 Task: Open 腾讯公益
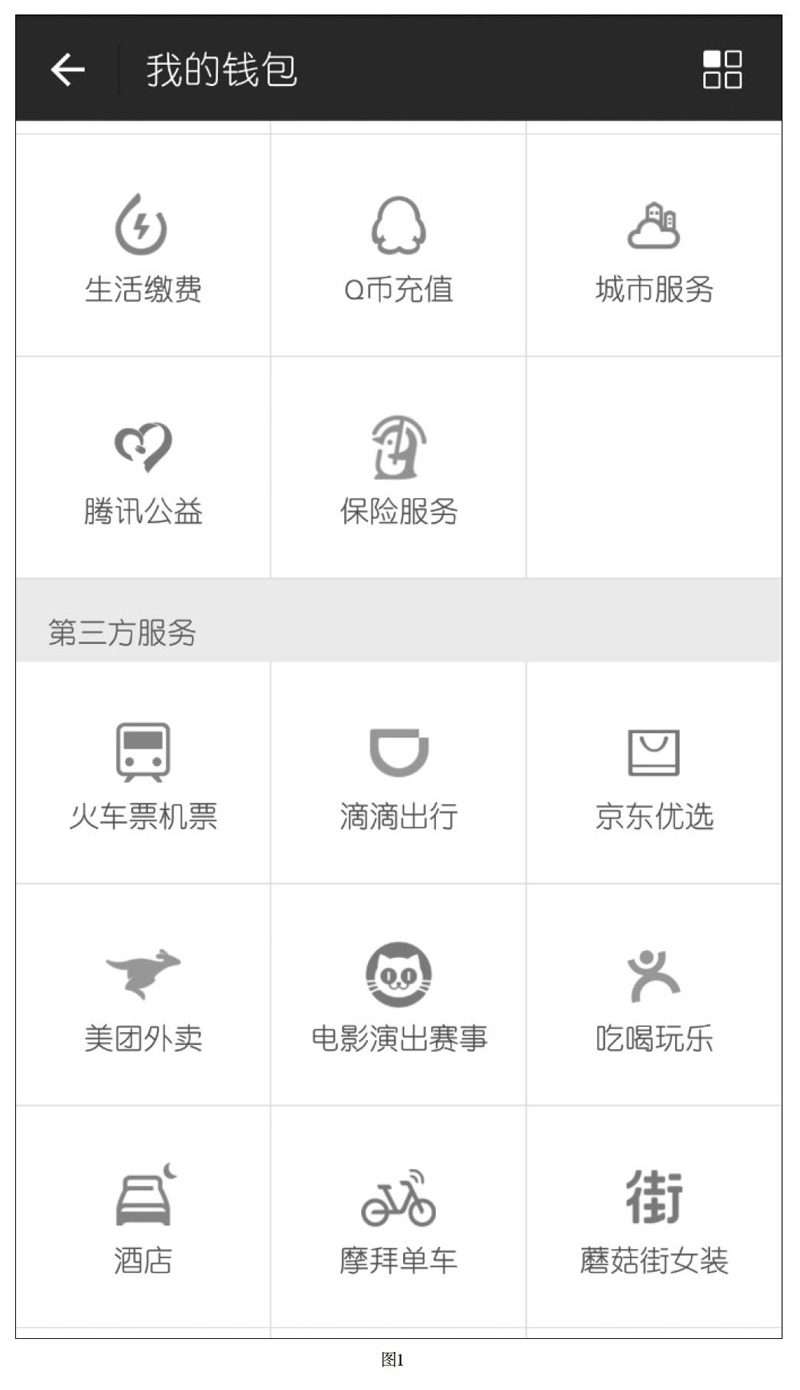pos(143,468)
